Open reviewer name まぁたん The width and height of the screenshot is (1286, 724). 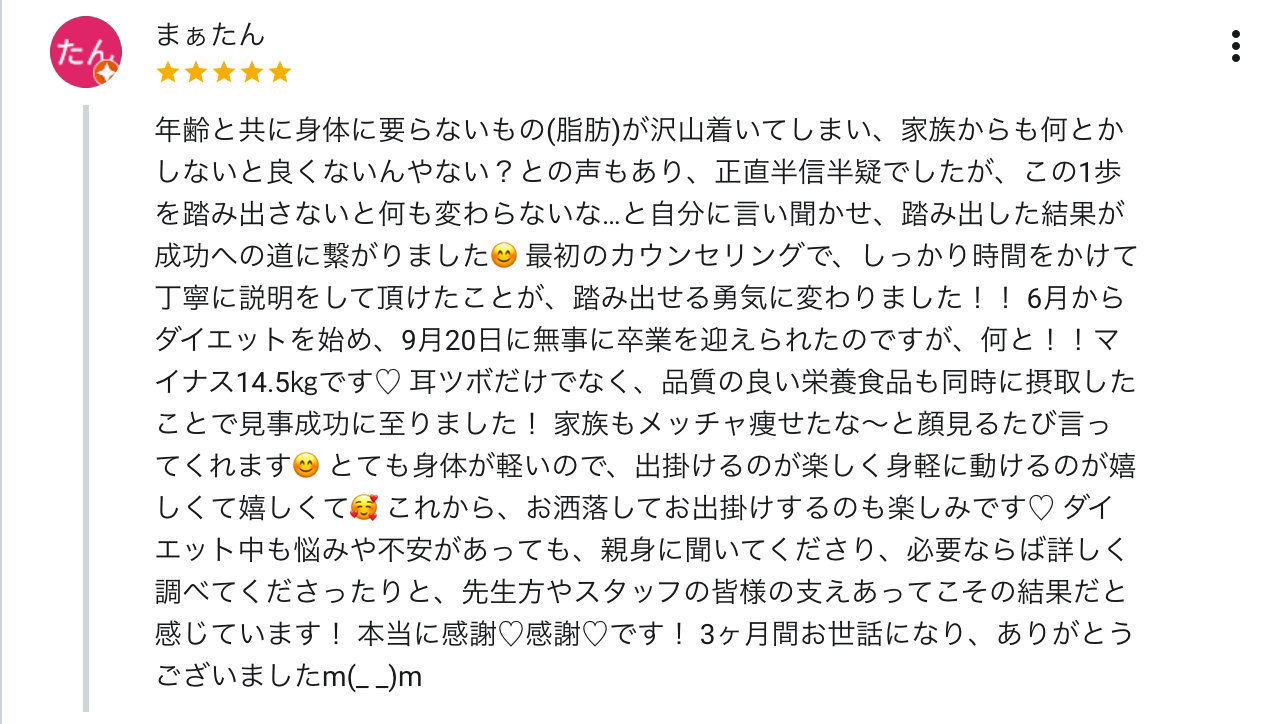(211, 34)
